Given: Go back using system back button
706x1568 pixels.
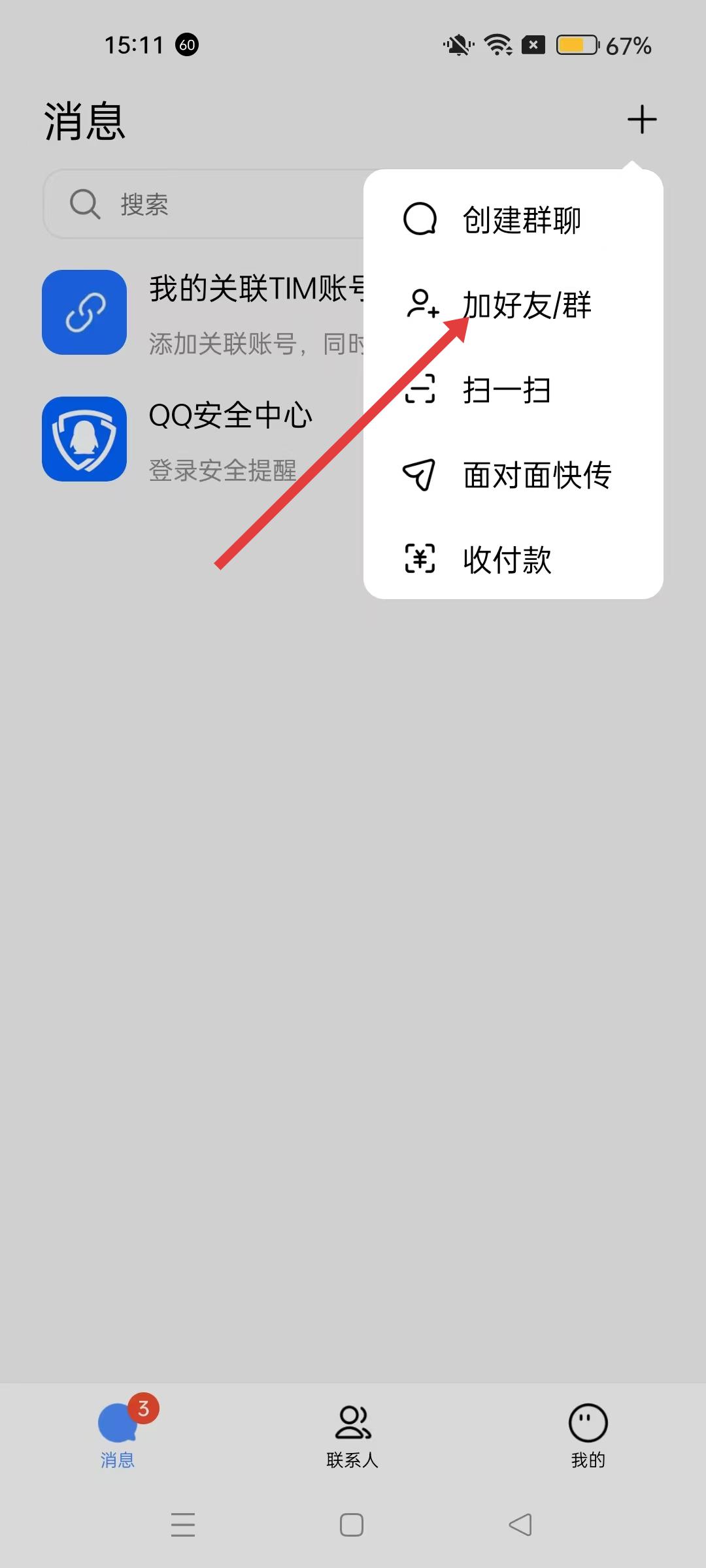Looking at the screenshot, I should click(520, 1525).
